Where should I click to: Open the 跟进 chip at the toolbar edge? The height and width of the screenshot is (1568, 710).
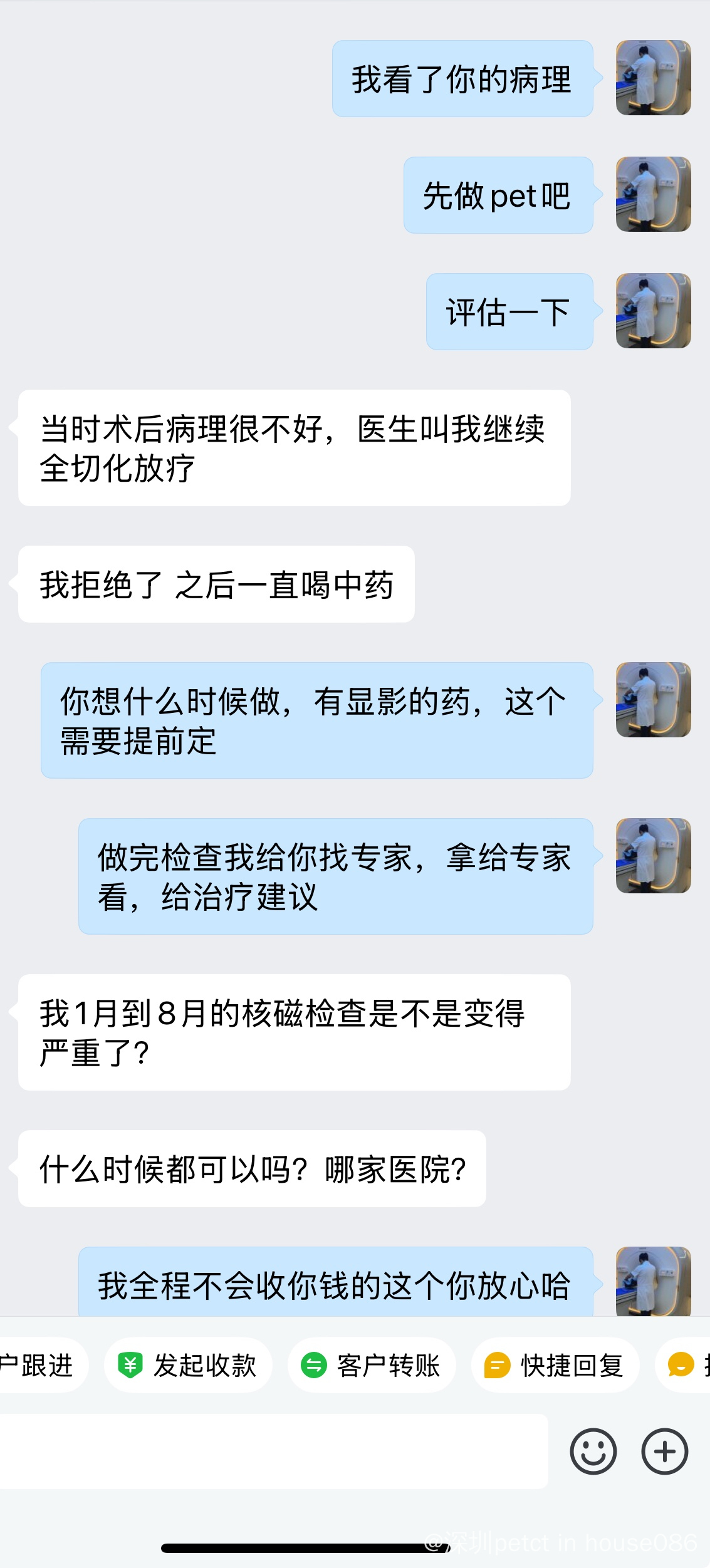coord(38,1366)
